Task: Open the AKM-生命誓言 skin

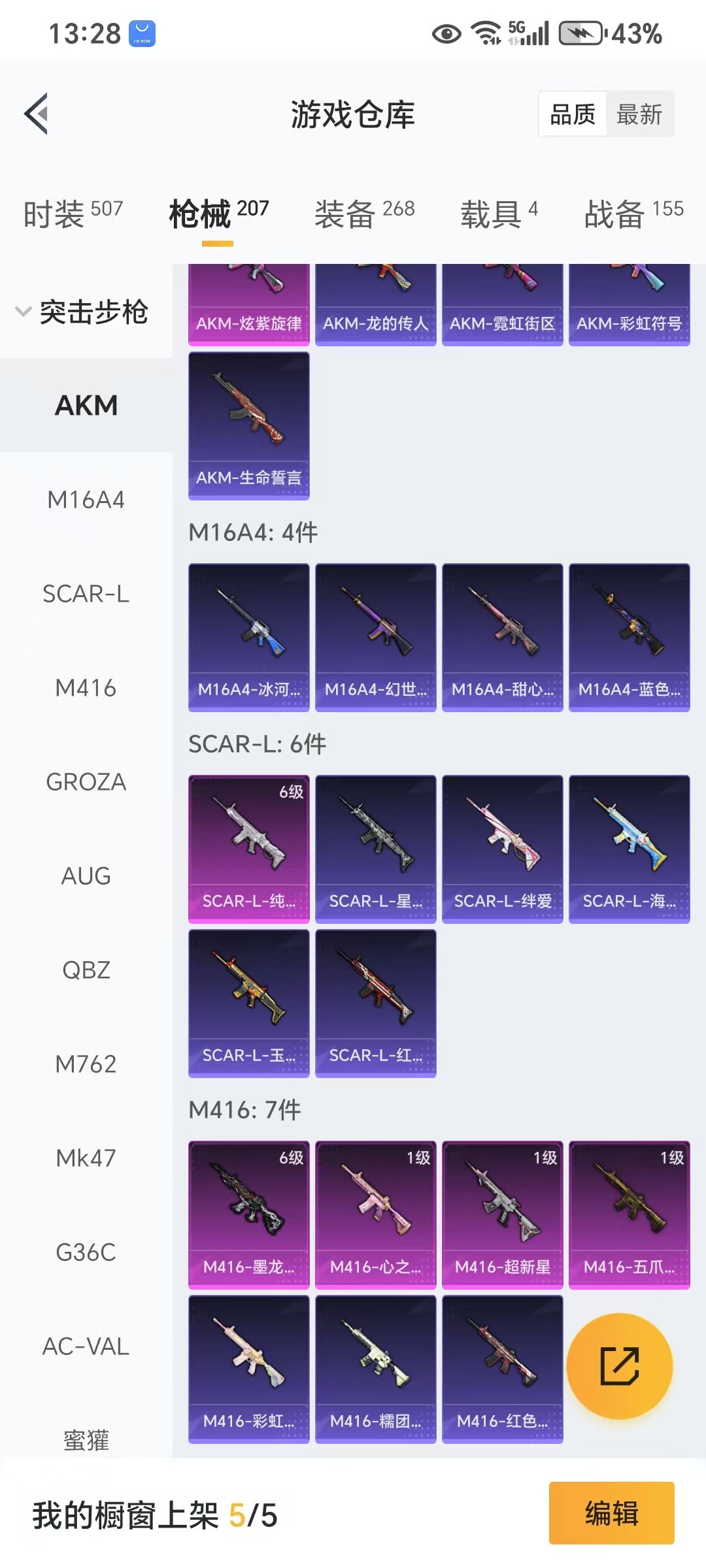Action: [249, 426]
